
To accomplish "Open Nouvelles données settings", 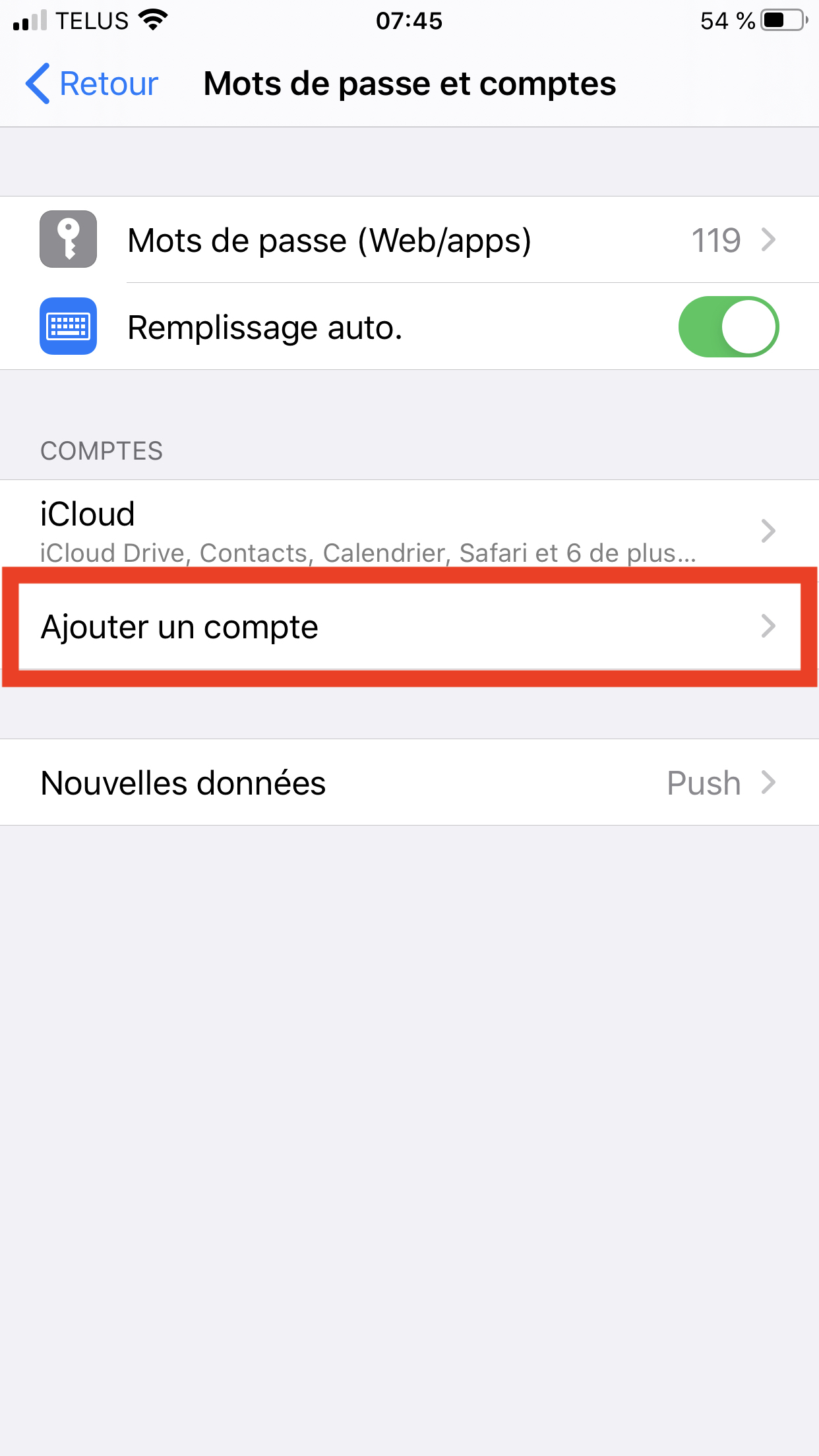I will 409,783.
